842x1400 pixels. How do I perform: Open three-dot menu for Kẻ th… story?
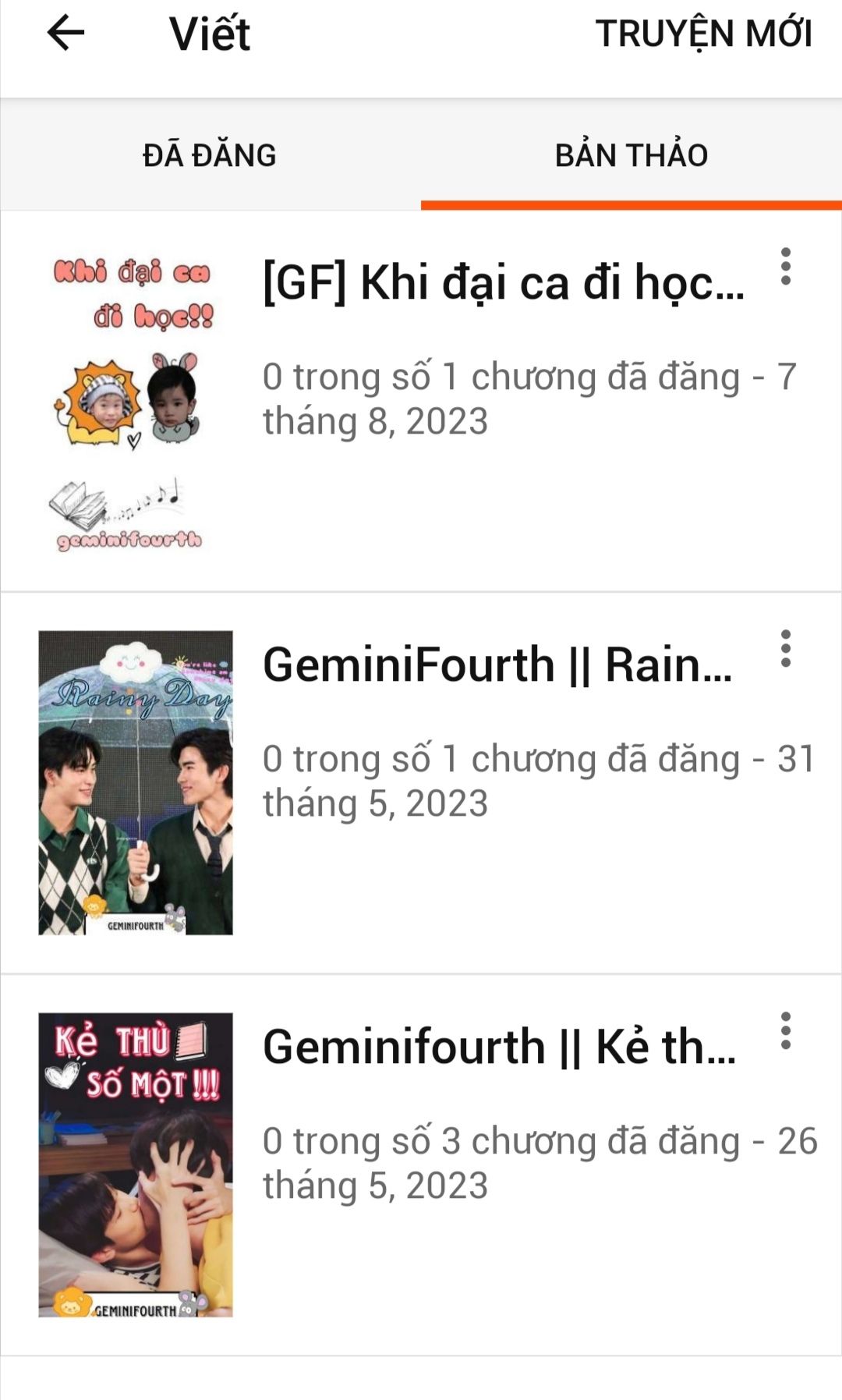point(786,1031)
